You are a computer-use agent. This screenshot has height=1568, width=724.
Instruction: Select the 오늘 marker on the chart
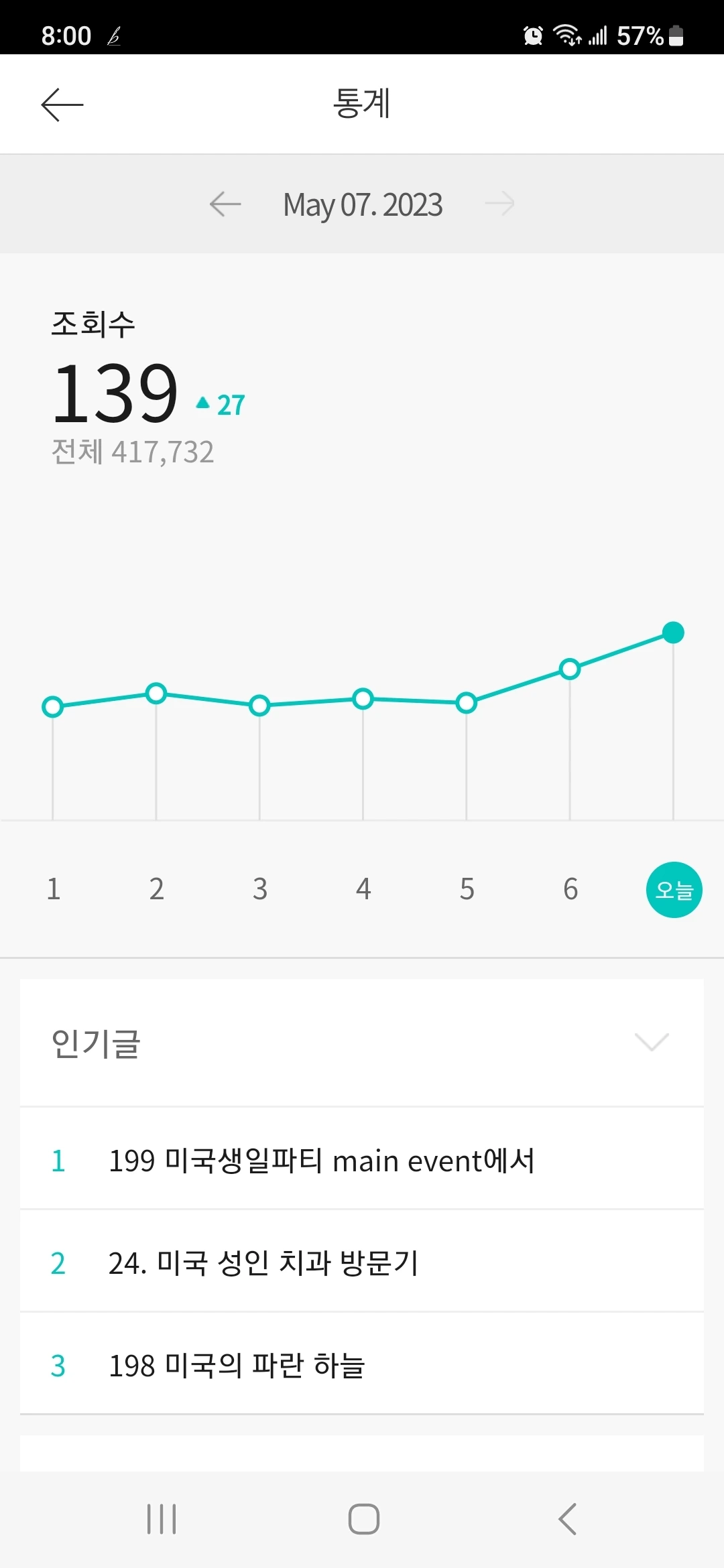tap(674, 889)
